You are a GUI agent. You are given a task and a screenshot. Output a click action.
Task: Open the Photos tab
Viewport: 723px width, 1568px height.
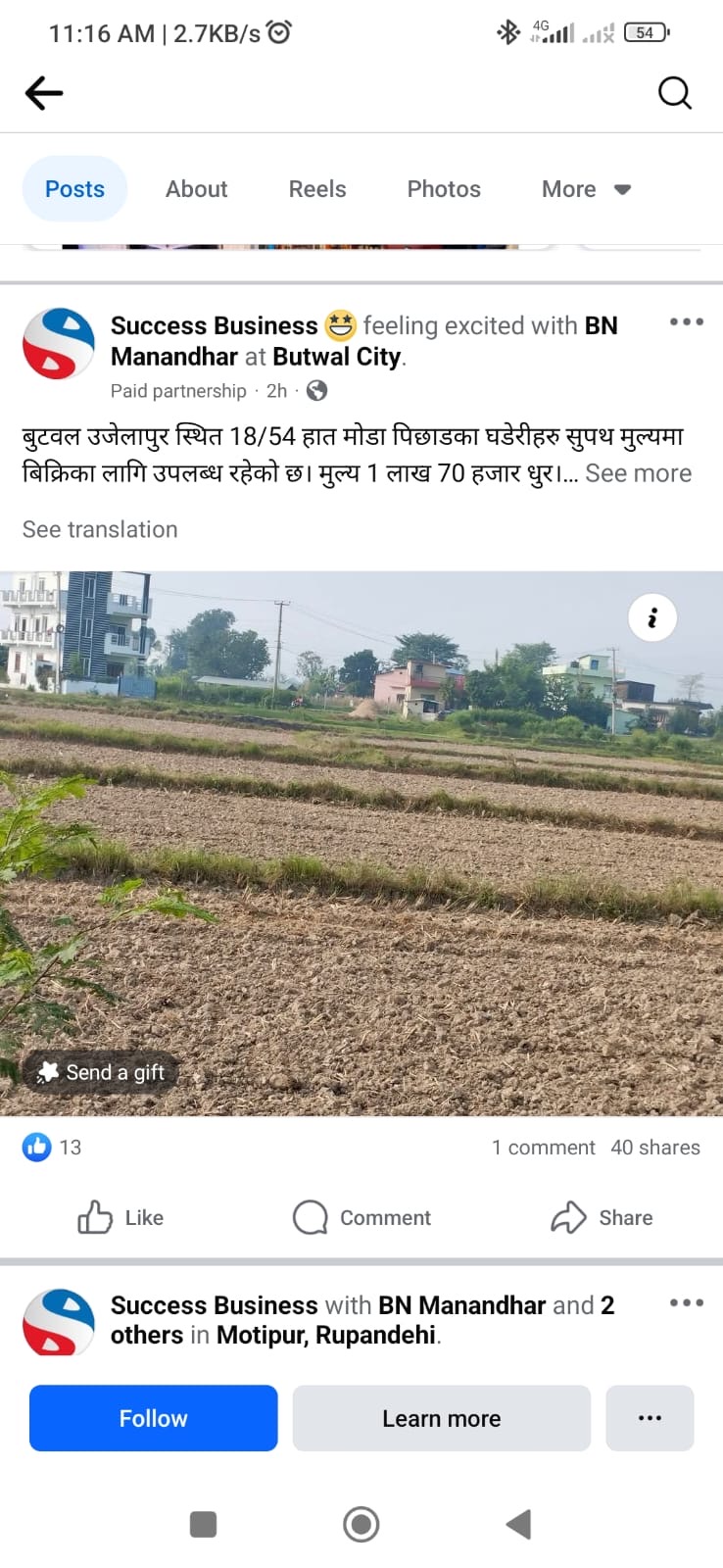(444, 189)
